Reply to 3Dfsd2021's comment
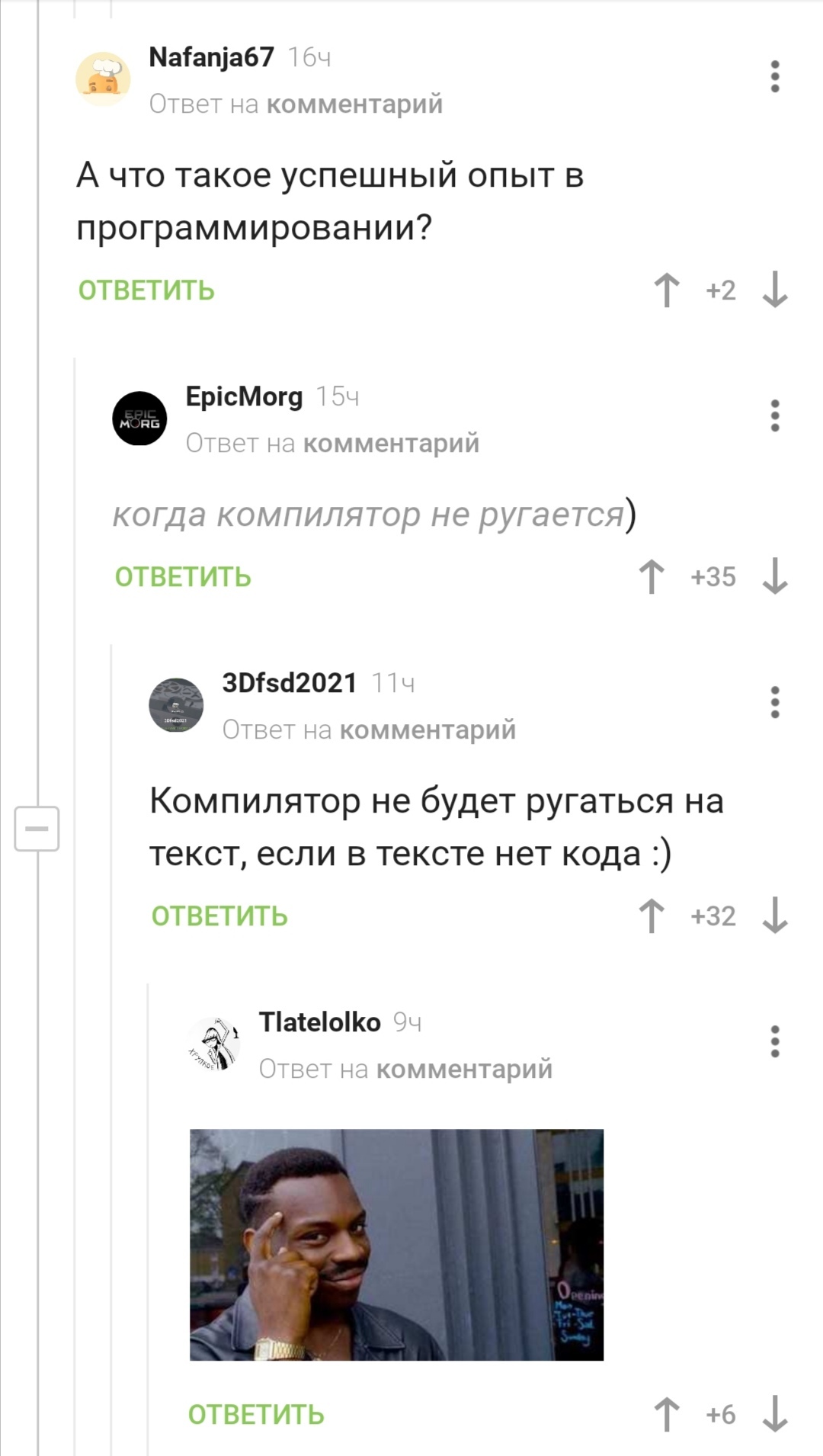823x1456 pixels. pos(219,916)
